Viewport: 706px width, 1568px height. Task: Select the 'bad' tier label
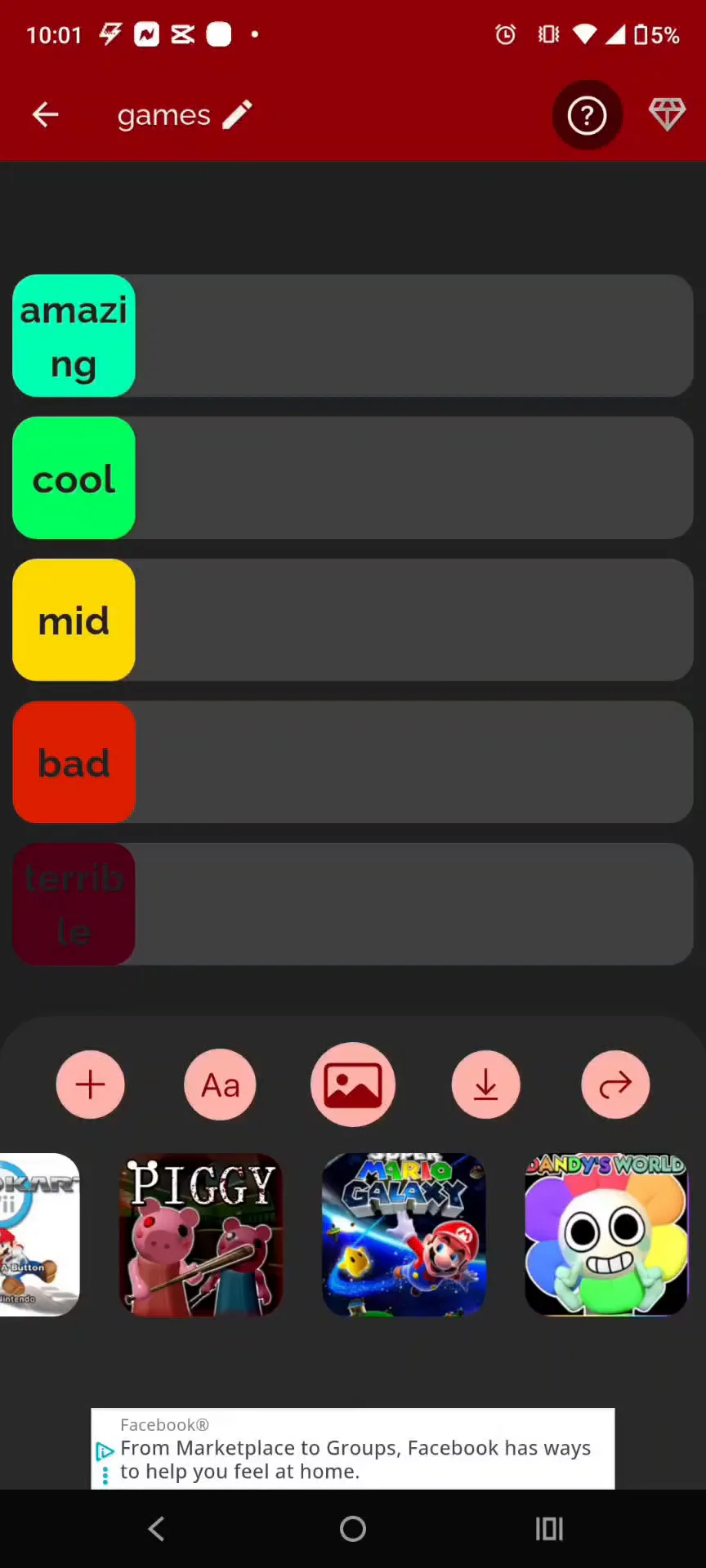click(74, 762)
